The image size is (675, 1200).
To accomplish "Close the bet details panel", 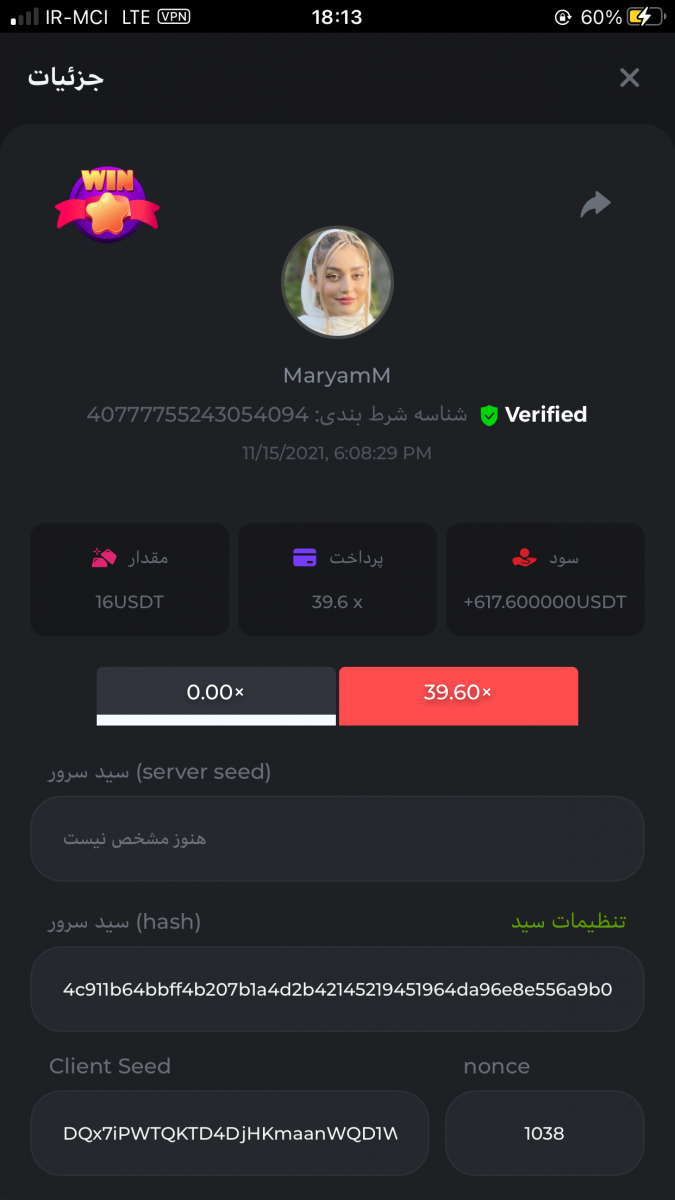I will click(x=629, y=78).
